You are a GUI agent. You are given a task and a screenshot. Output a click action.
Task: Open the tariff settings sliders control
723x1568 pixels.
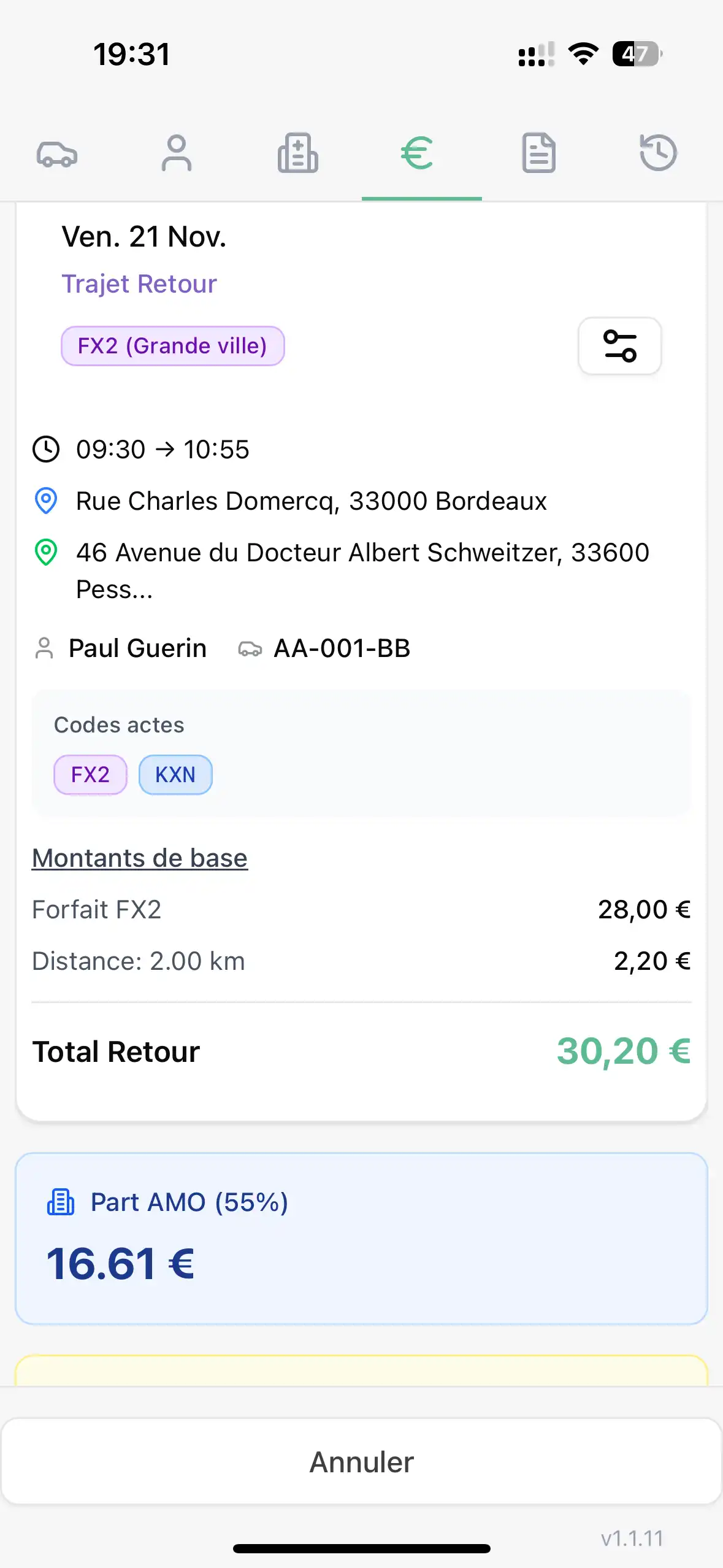[x=620, y=347]
